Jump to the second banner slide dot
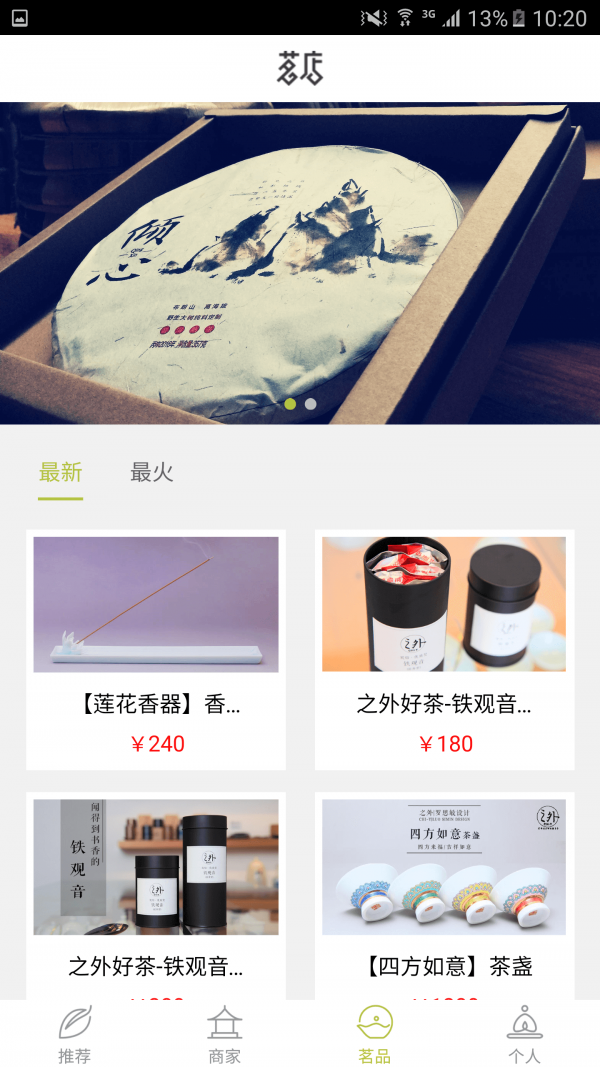600x1067 pixels. (311, 404)
